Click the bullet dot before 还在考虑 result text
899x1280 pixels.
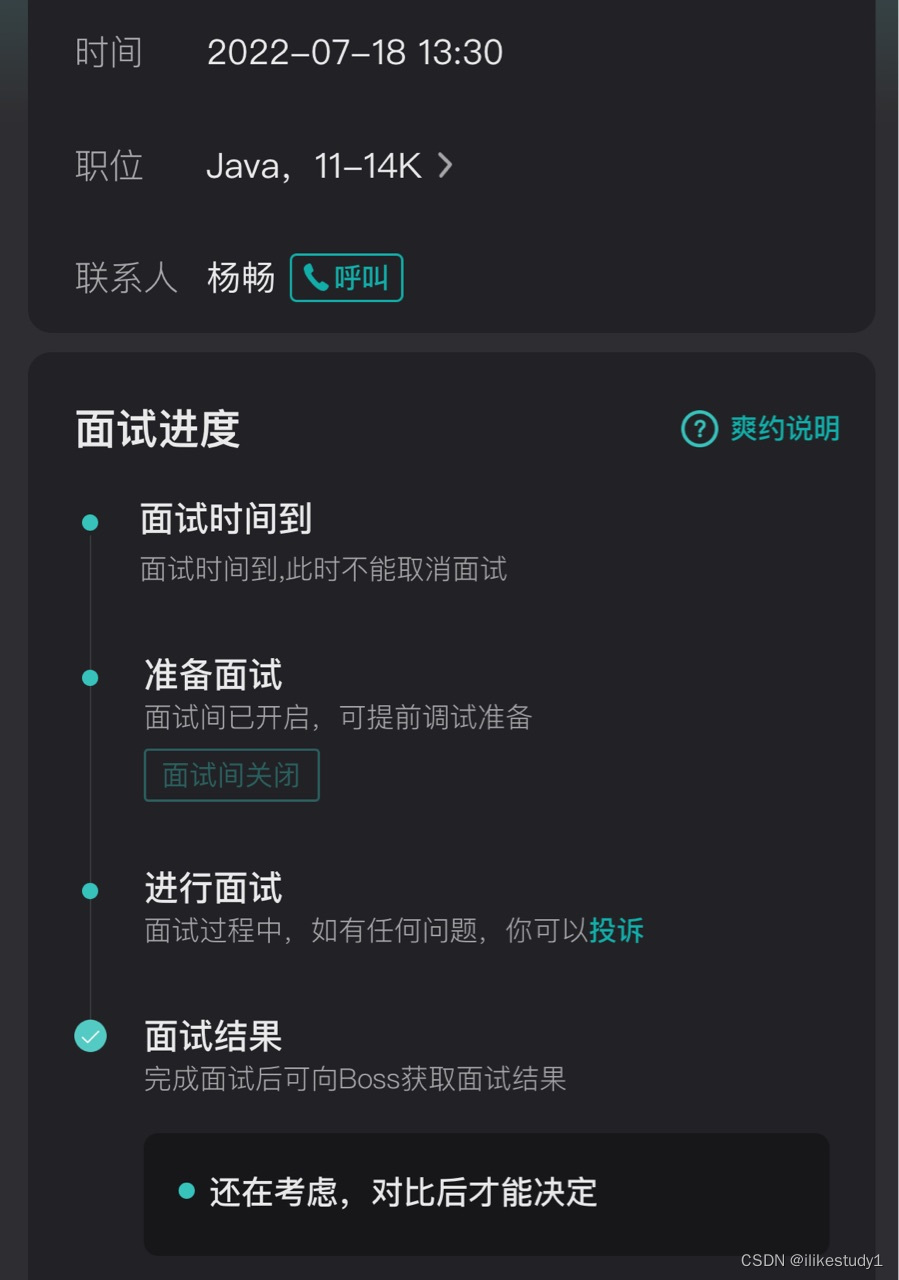pos(186,1191)
